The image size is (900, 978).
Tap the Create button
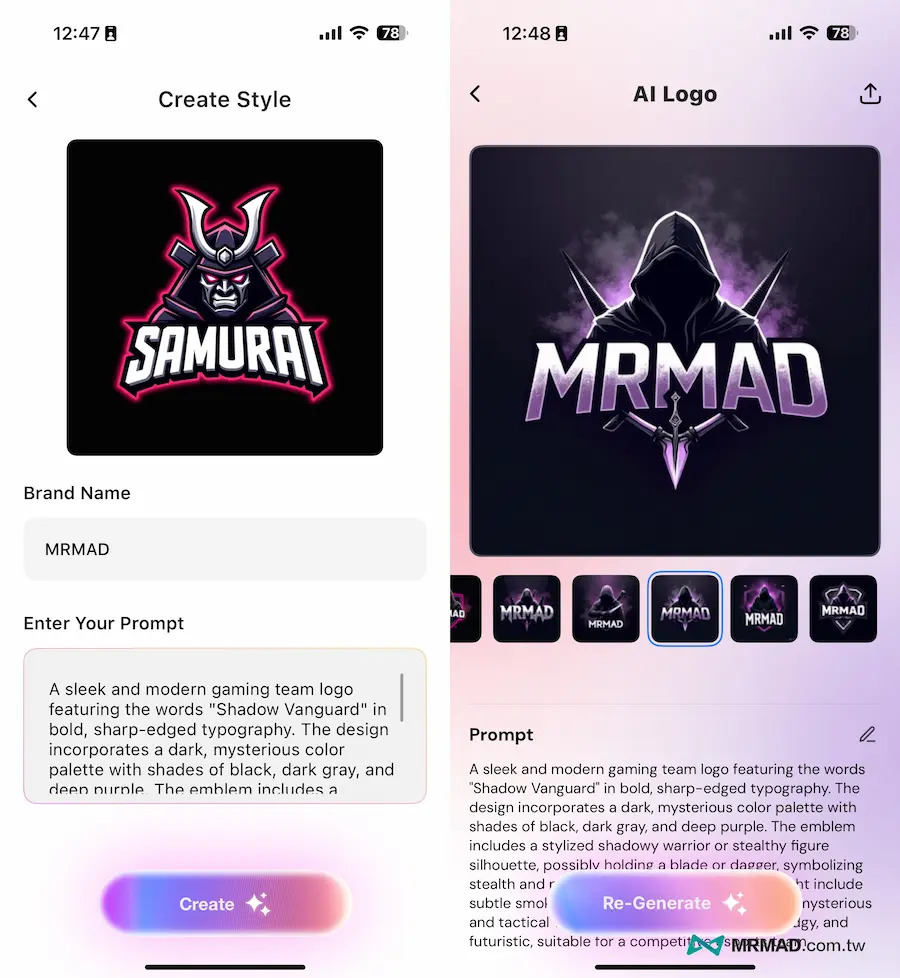pyautogui.click(x=225, y=904)
